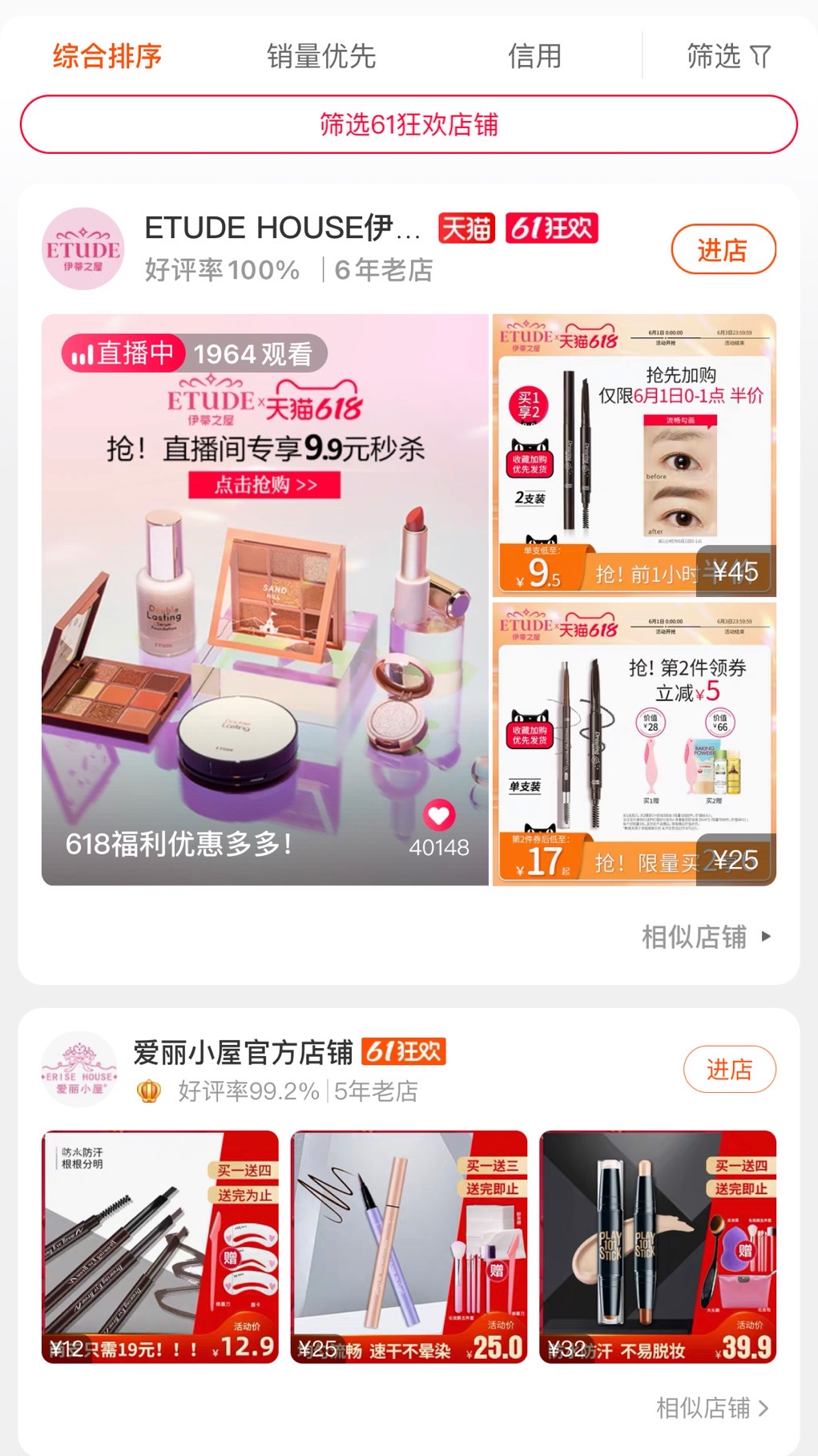Click the filter funnel icon next to 筛选

tap(759, 54)
